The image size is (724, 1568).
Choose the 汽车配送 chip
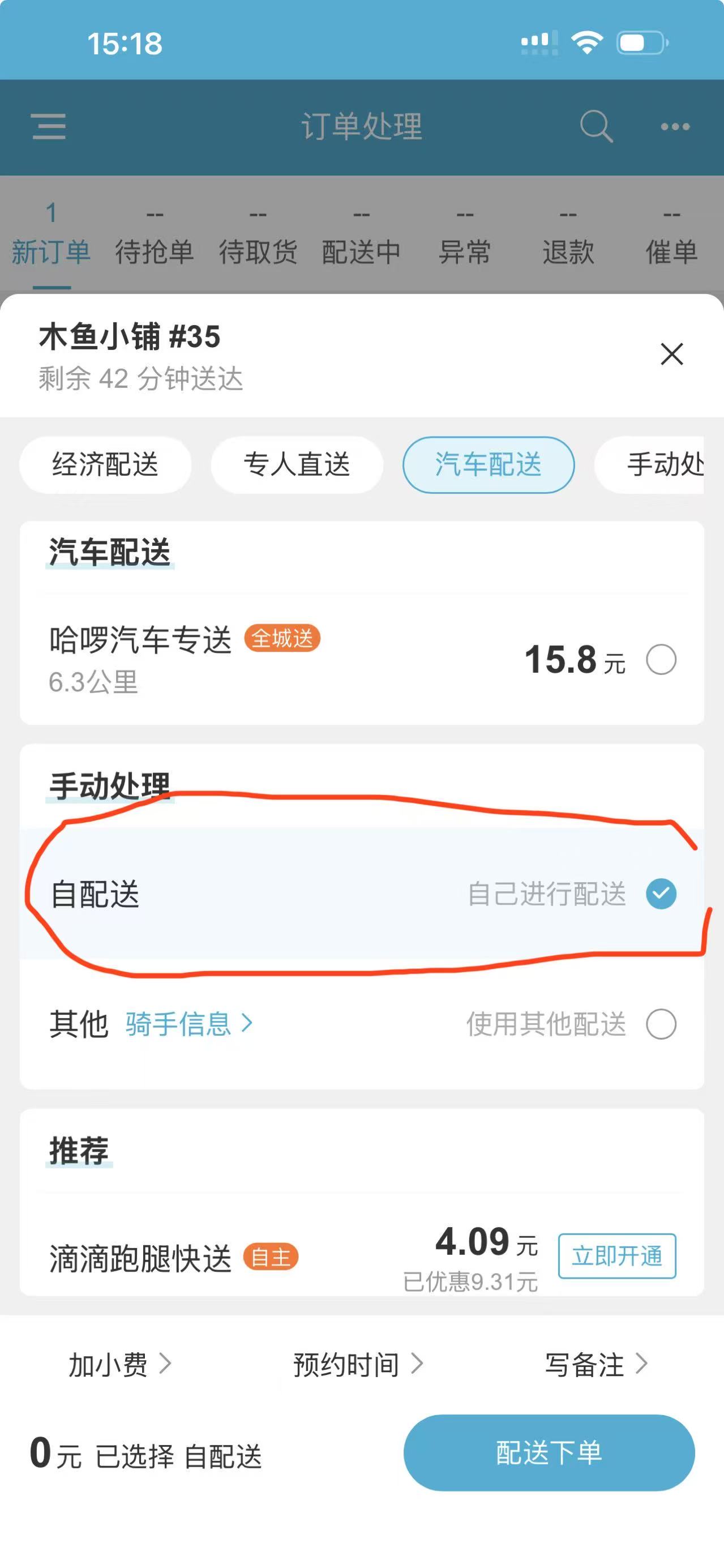[x=488, y=464]
